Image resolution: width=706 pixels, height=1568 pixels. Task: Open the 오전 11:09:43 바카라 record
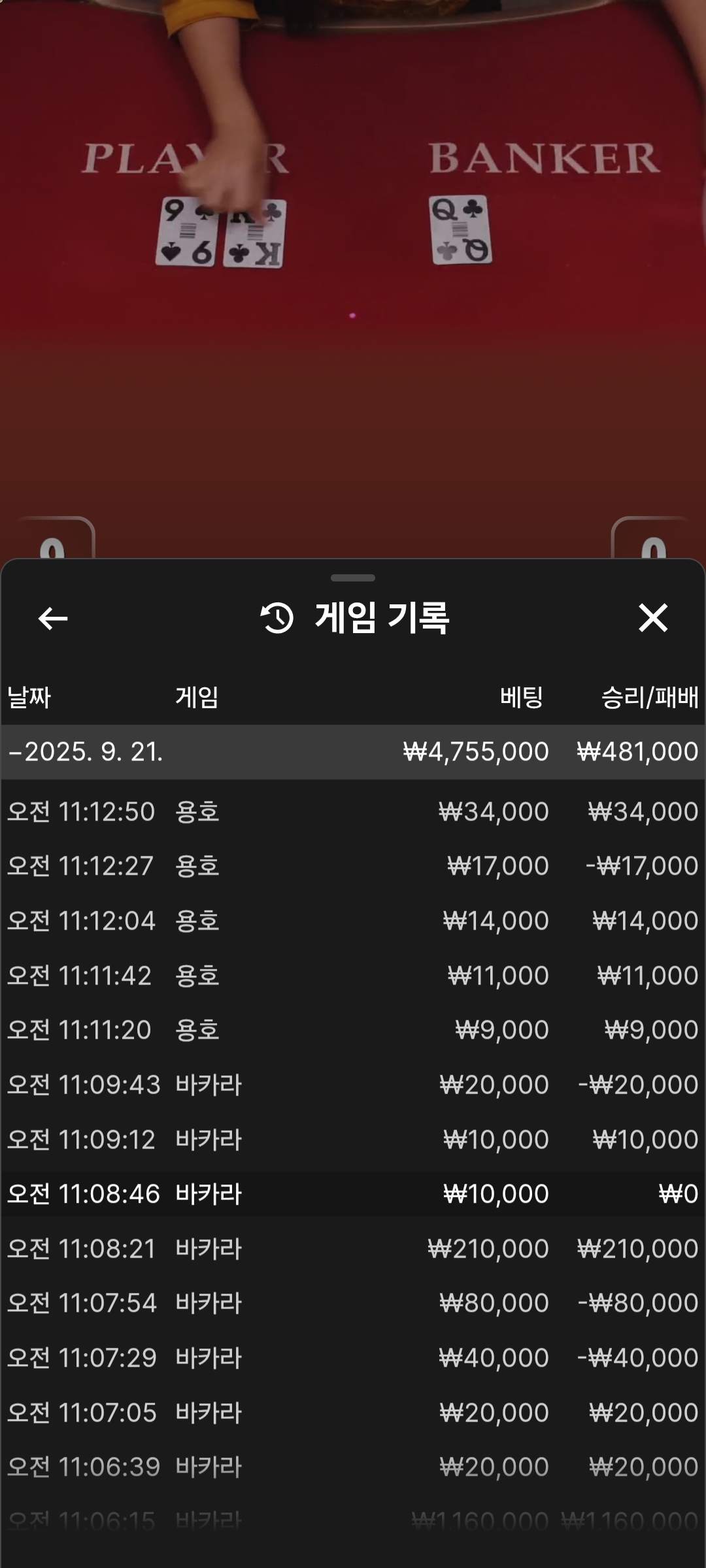[x=353, y=1085]
